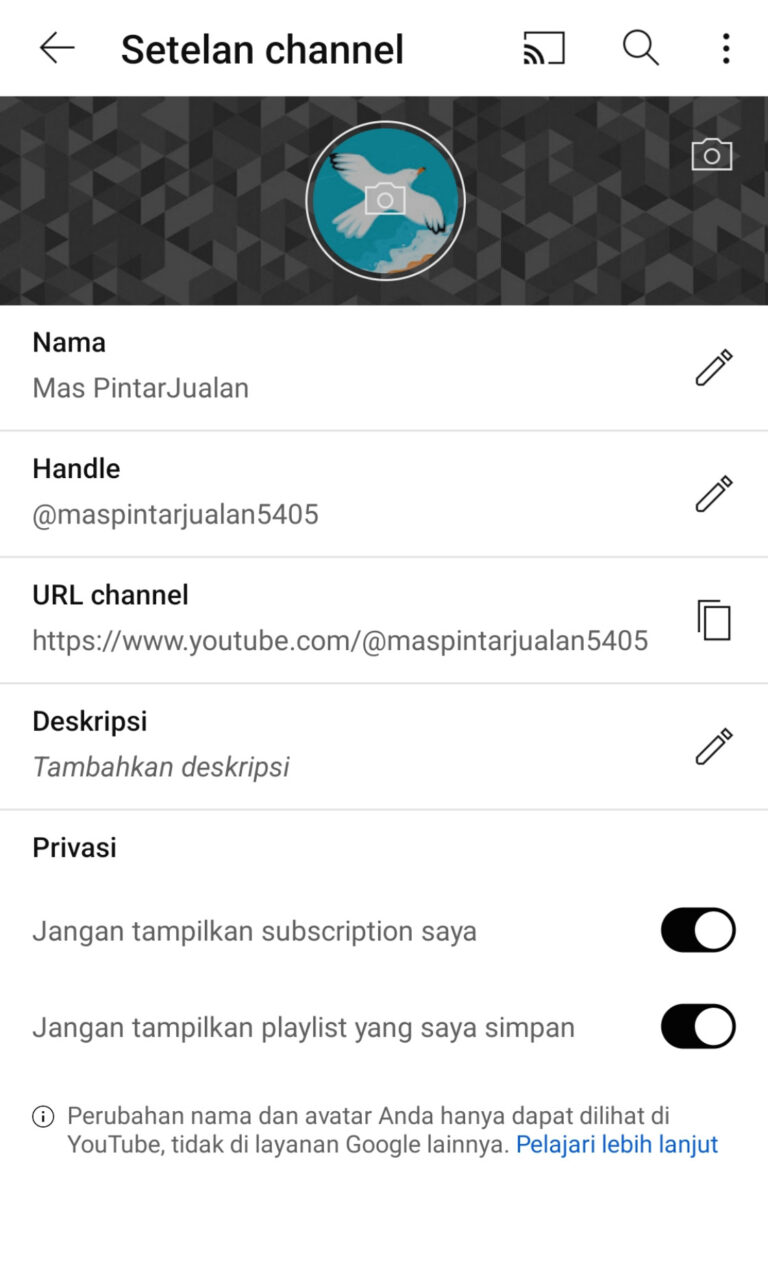The image size is (768, 1268).
Task: Open the Deskripsi edit pencil
Action: coord(713,745)
